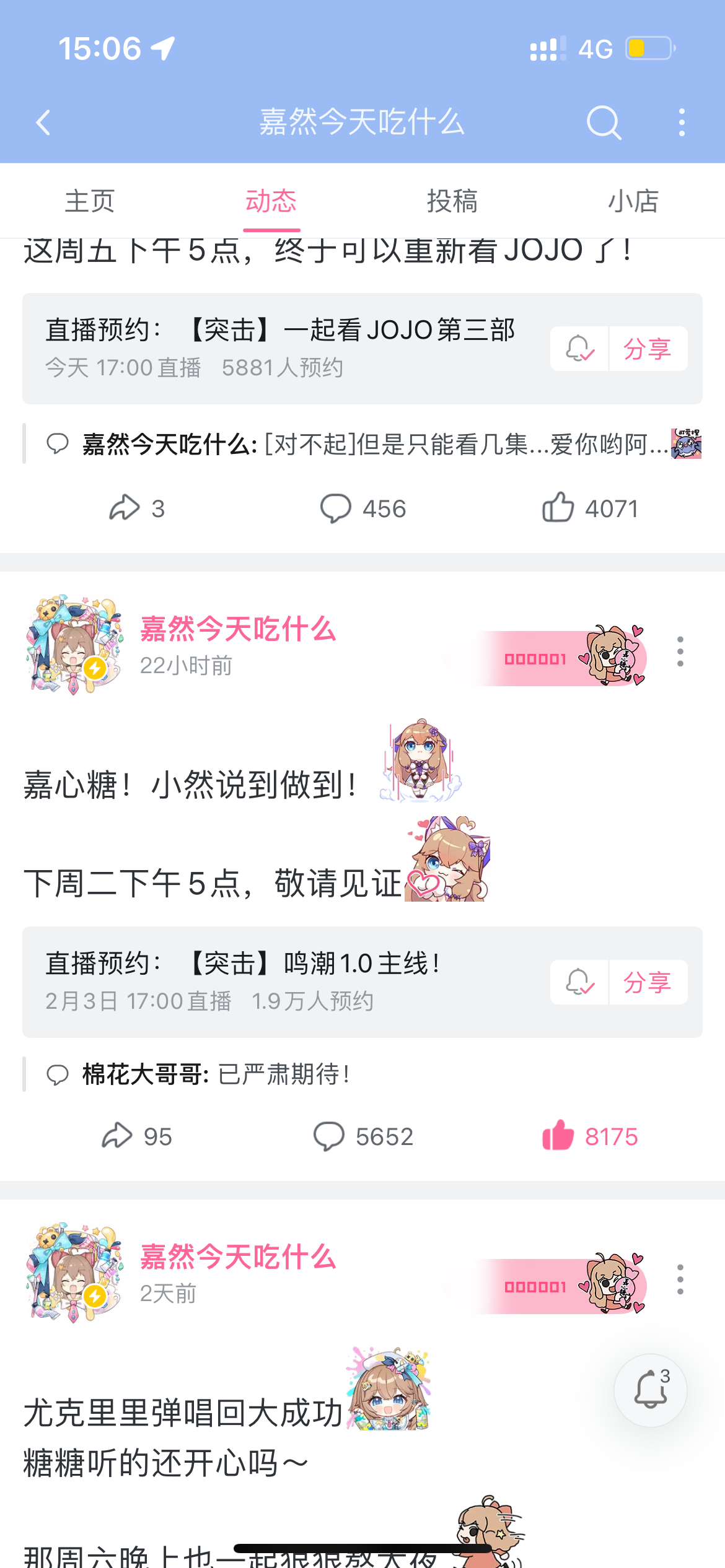The image size is (725, 1568).
Task: Forward the post with 95 shares
Action: (x=136, y=1136)
